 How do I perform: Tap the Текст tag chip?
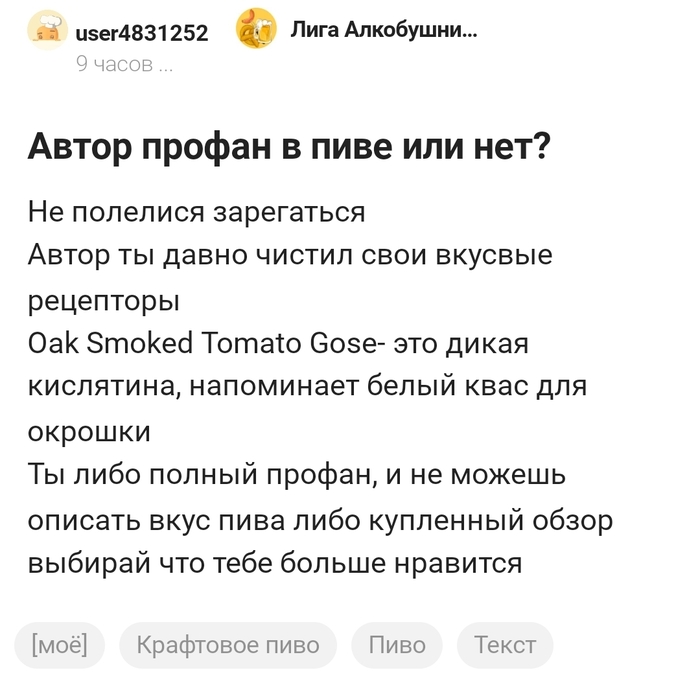[x=505, y=645]
